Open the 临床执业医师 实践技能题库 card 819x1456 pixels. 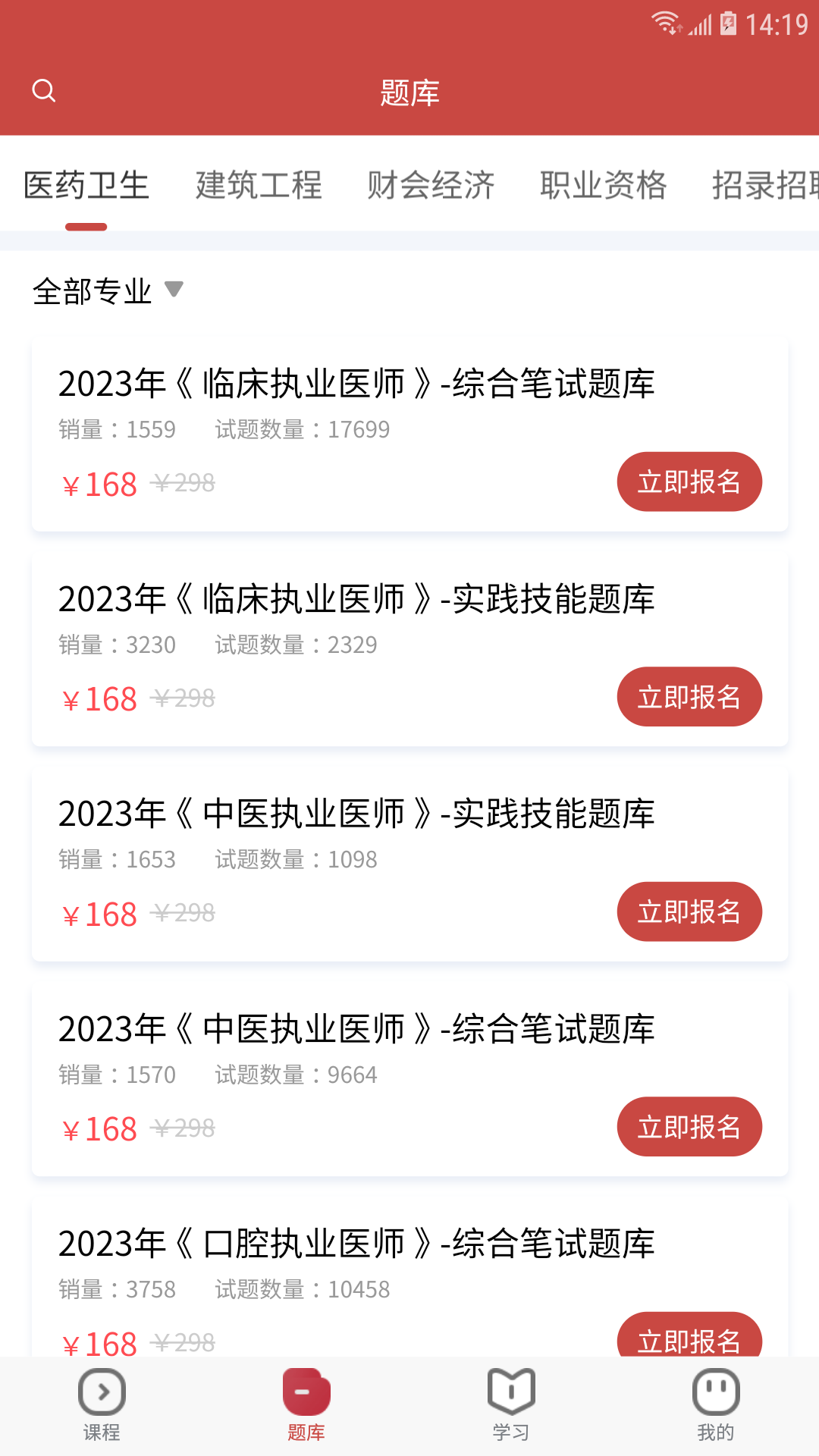356,599
